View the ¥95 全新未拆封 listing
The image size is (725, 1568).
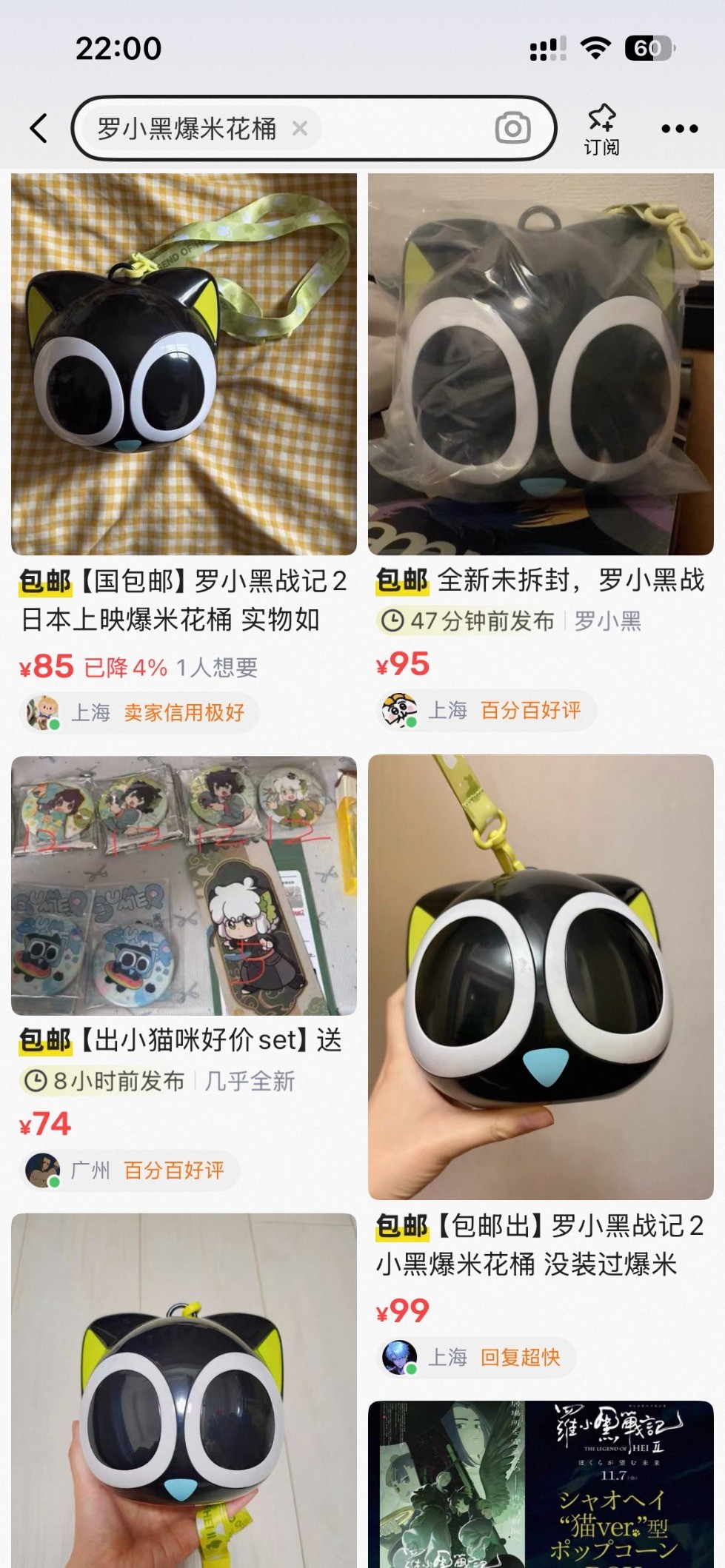pos(541,364)
